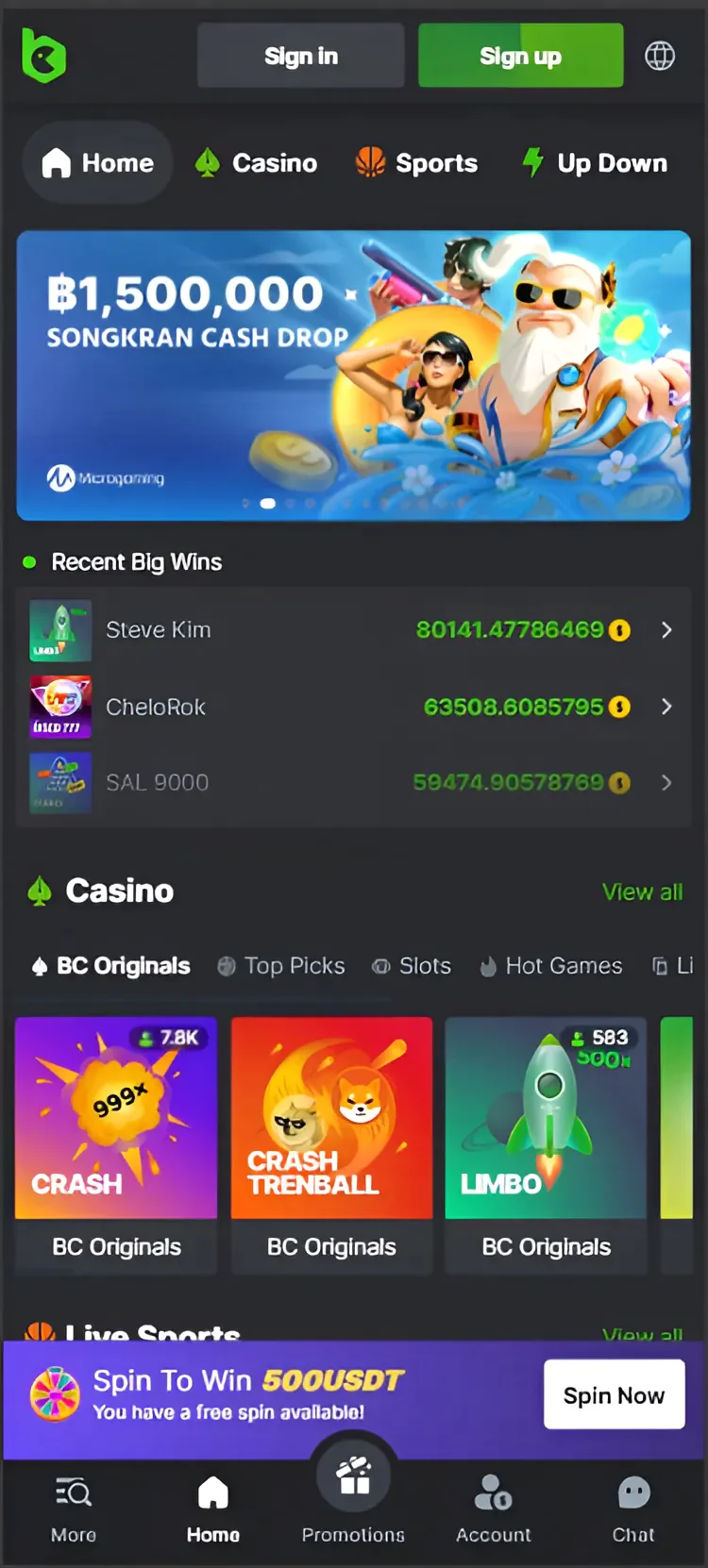The image size is (708, 1568).
Task: Select the Slots category
Action: (x=412, y=966)
